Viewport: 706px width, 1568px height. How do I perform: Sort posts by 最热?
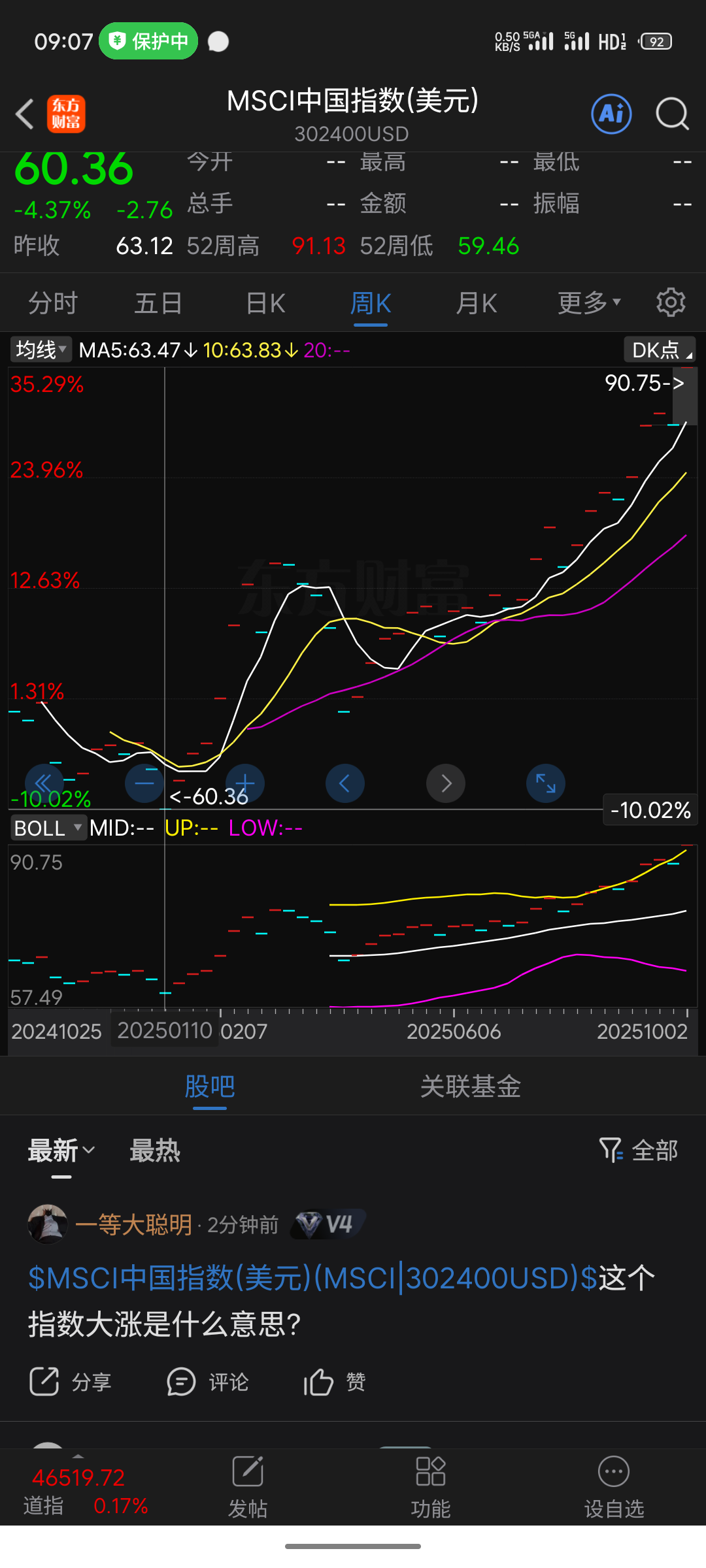[154, 1151]
